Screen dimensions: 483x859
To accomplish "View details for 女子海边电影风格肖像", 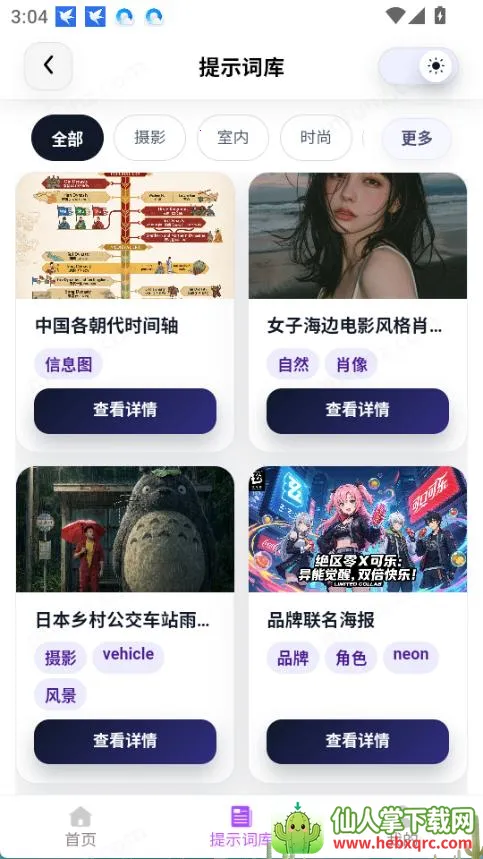I will (358, 411).
